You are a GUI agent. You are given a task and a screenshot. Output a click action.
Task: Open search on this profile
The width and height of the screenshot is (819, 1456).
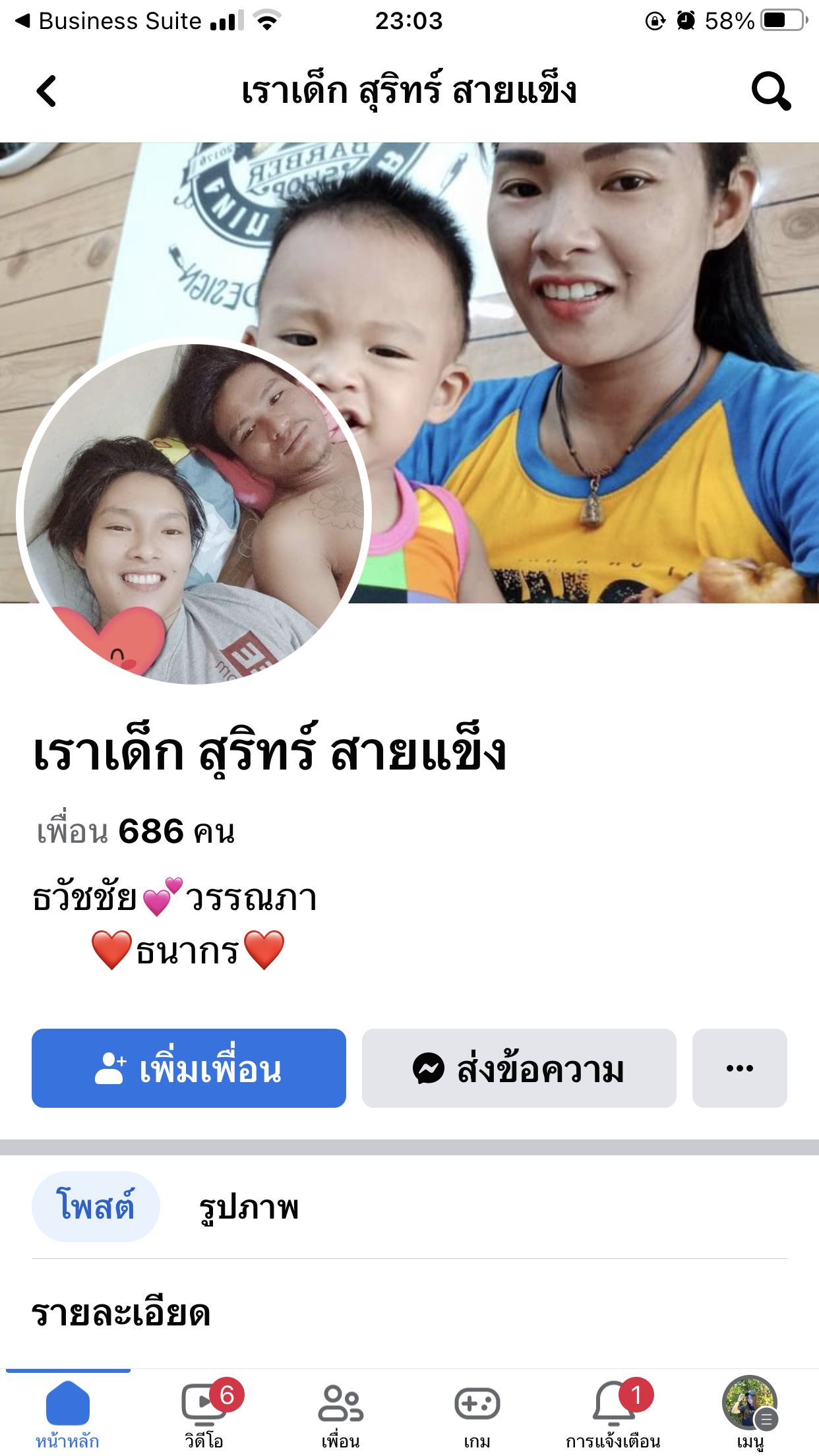click(x=771, y=91)
